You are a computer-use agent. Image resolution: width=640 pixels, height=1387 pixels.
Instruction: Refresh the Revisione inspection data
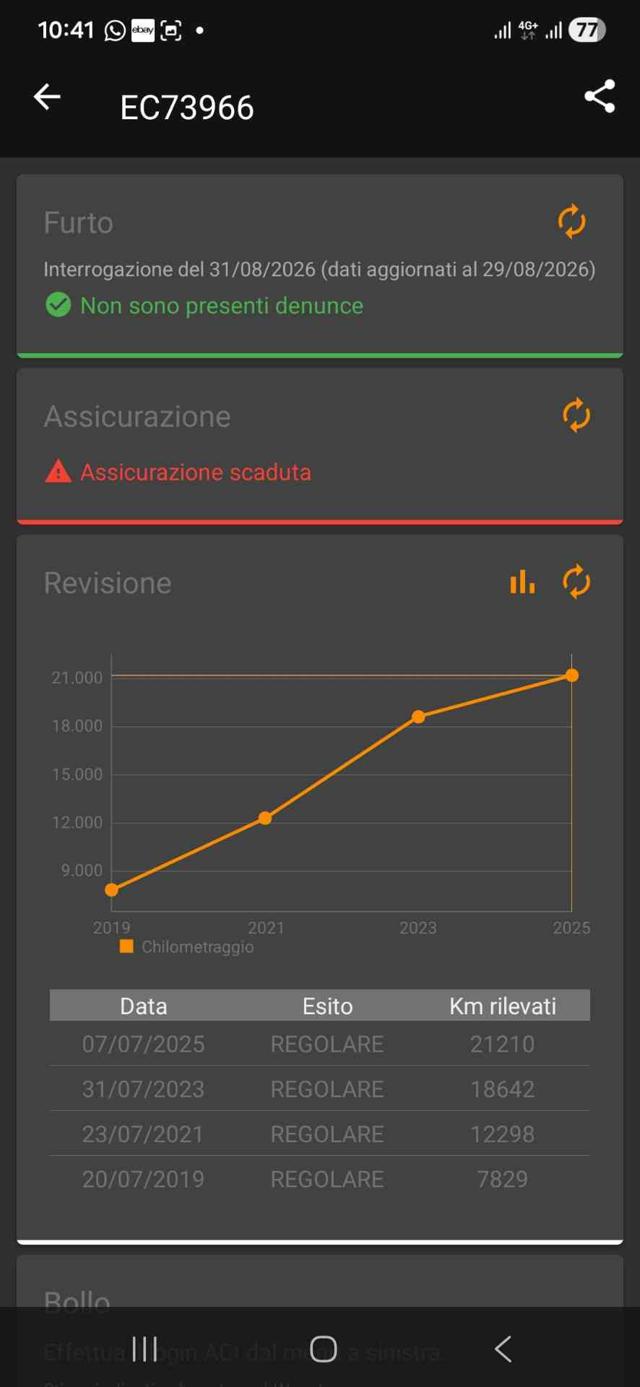[x=576, y=581]
